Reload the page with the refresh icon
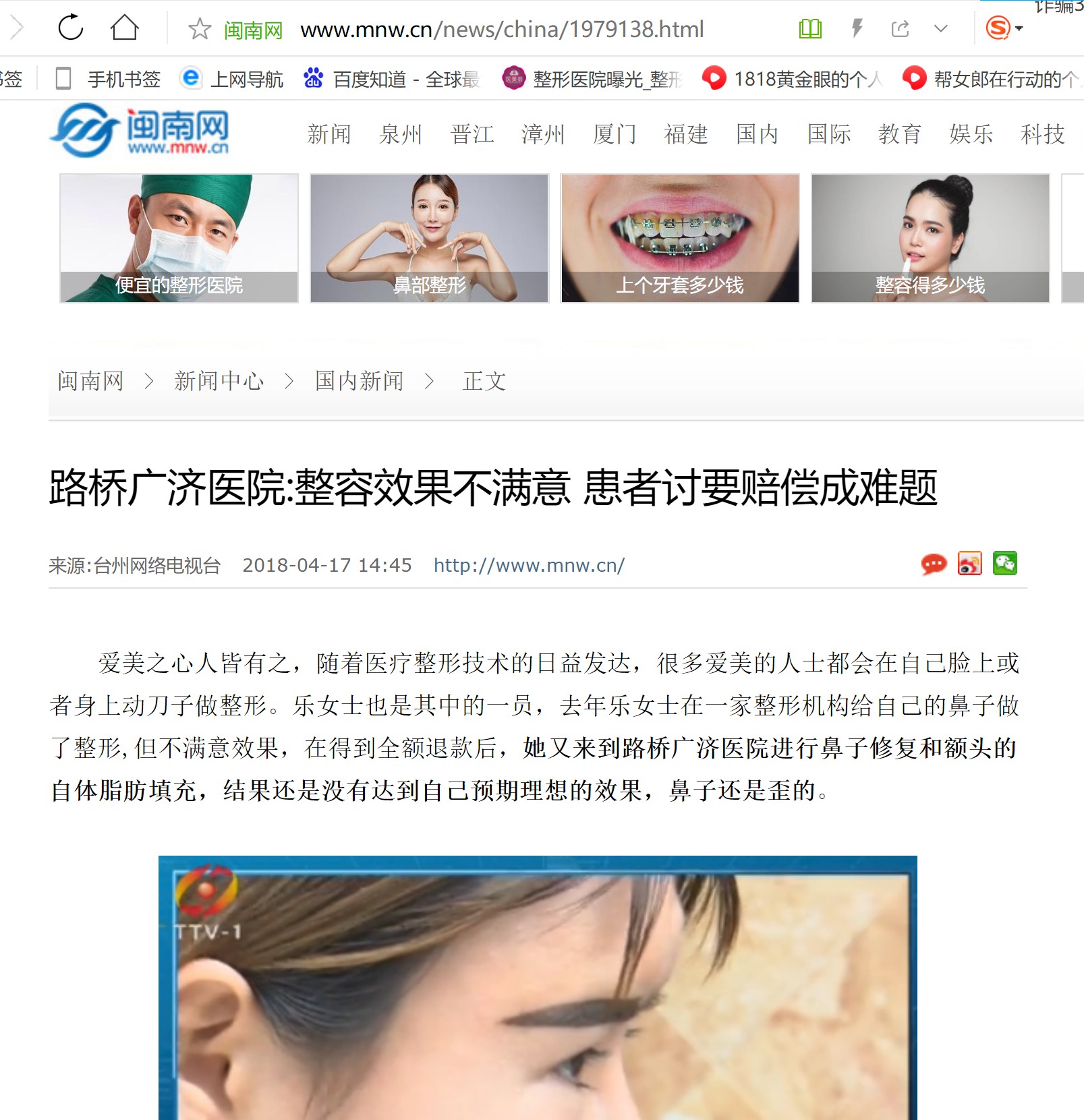Viewport: 1084px width, 1120px height. pos(71,28)
